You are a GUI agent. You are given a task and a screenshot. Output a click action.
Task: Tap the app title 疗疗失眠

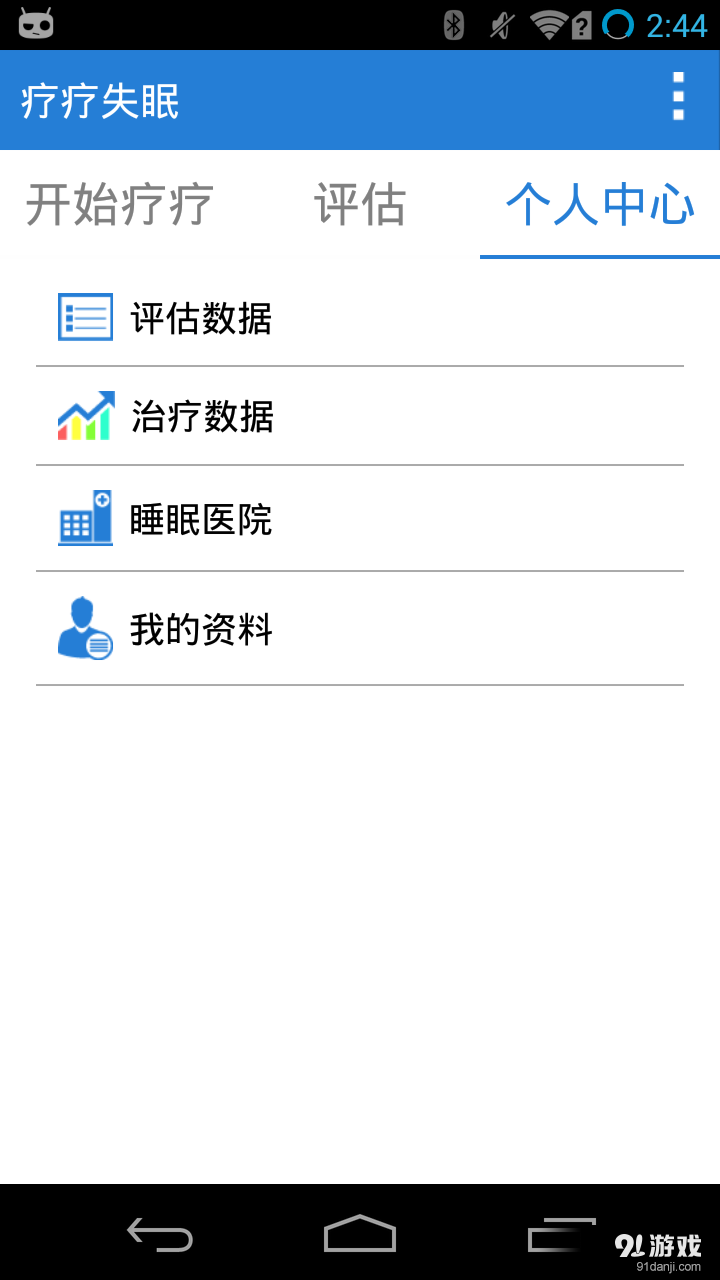(x=96, y=101)
